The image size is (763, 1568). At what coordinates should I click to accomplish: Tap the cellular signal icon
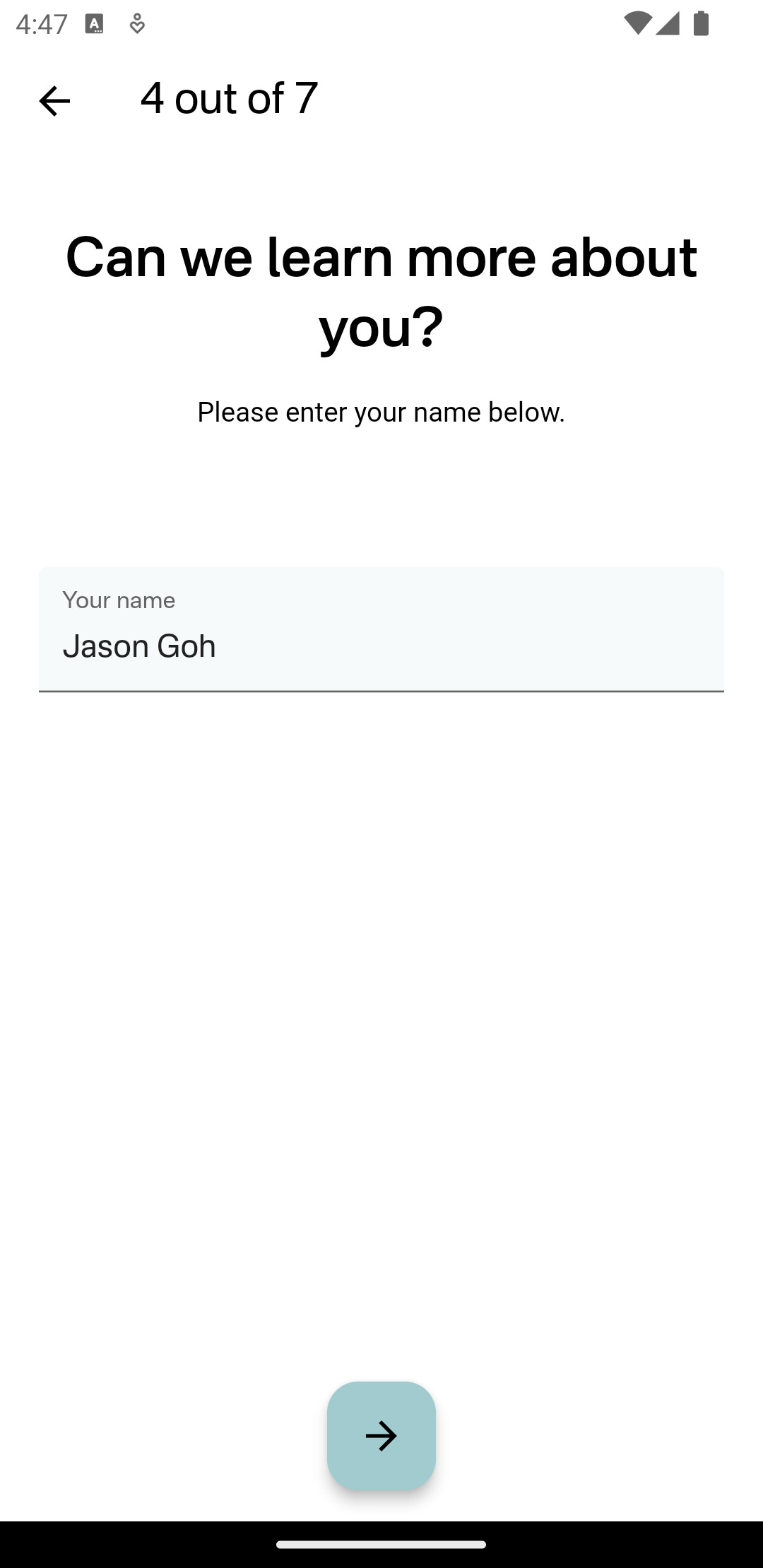pos(668,23)
